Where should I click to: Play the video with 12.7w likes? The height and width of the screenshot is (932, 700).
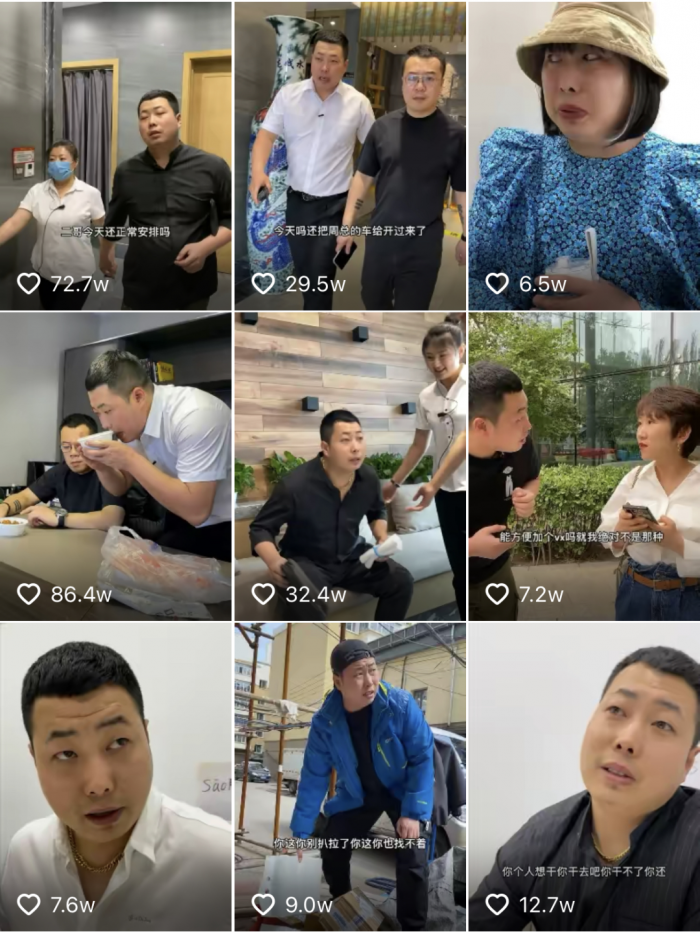tap(584, 777)
